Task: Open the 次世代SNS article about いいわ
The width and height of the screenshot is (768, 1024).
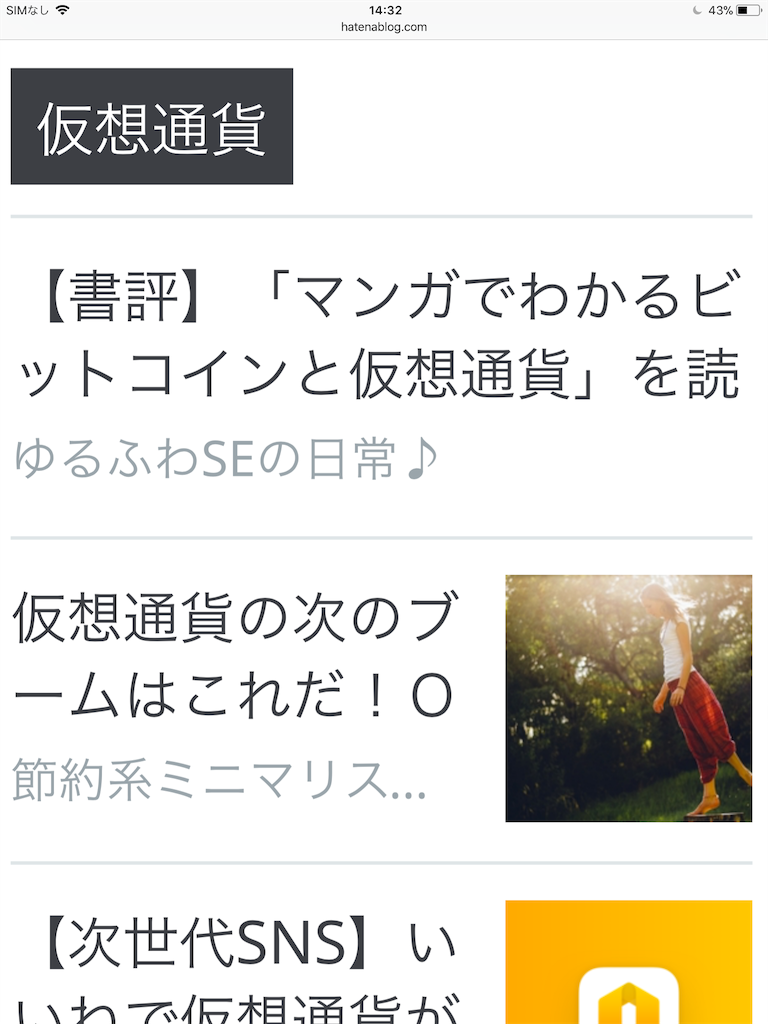Action: [x=230, y=960]
